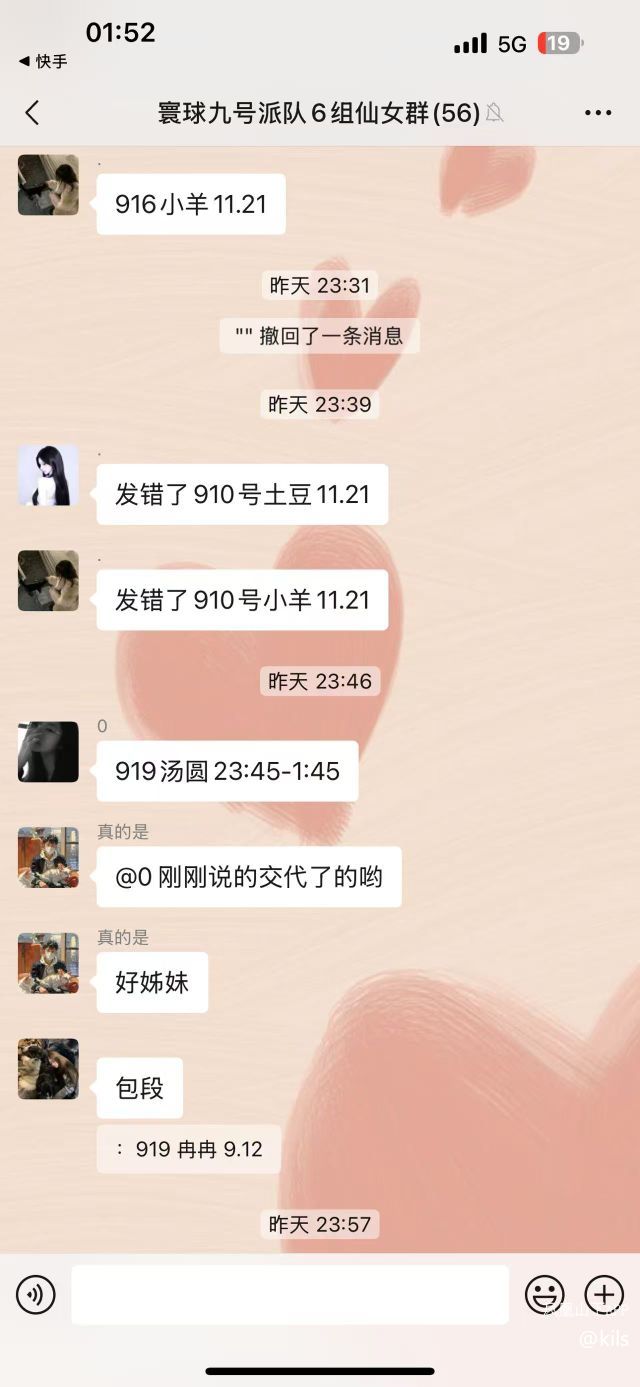Open the avatar of sender "0"
Image resolution: width=640 pixels, height=1387 pixels.
point(48,752)
